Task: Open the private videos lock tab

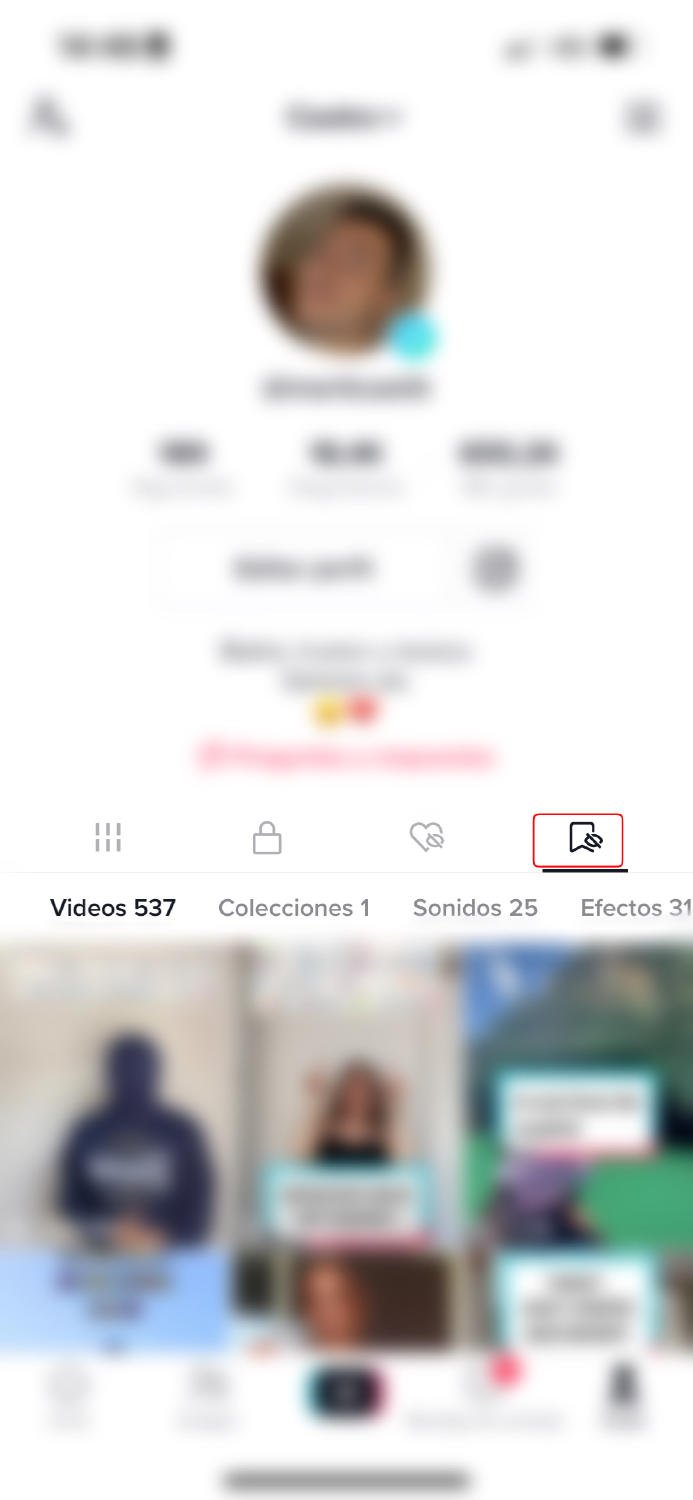Action: (x=266, y=838)
